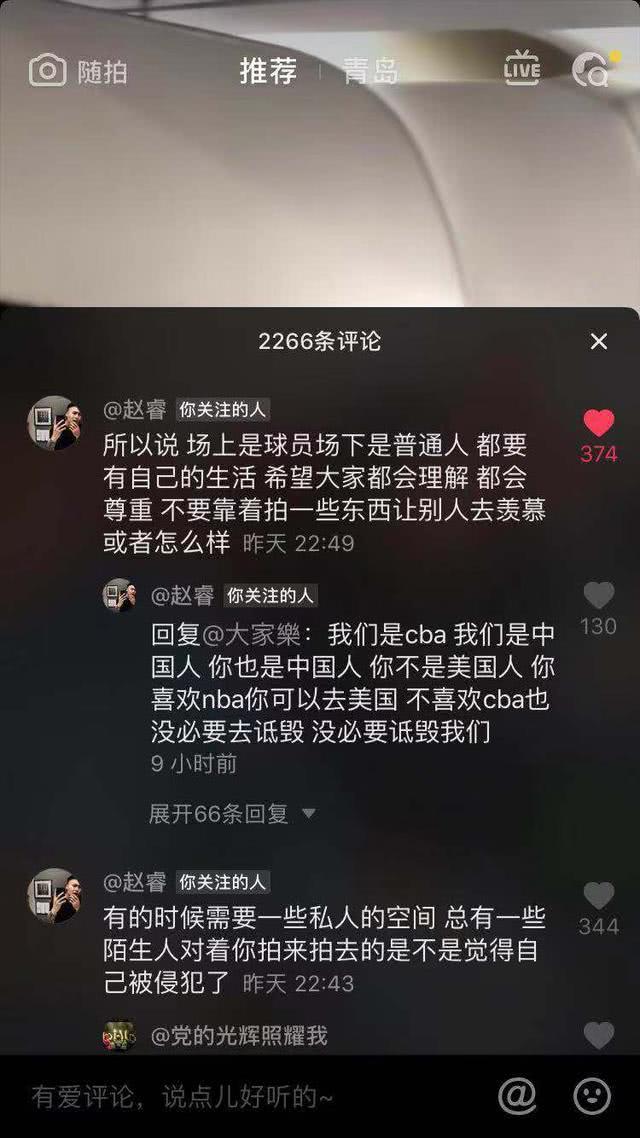The width and height of the screenshot is (640, 1138).
Task: Open the 随拍 camera button
Action: (x=78, y=71)
